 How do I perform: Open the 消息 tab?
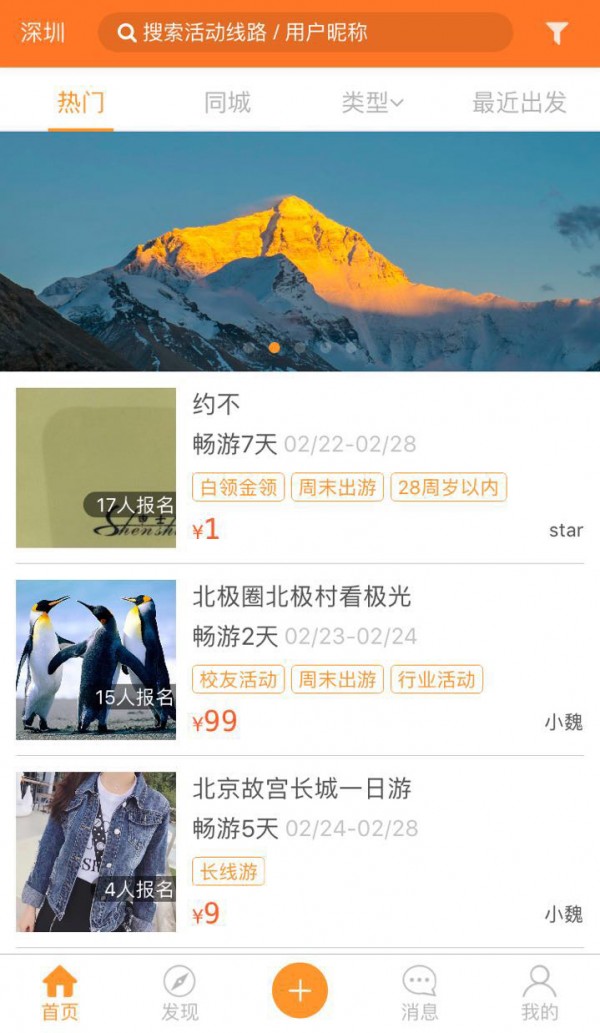419,993
